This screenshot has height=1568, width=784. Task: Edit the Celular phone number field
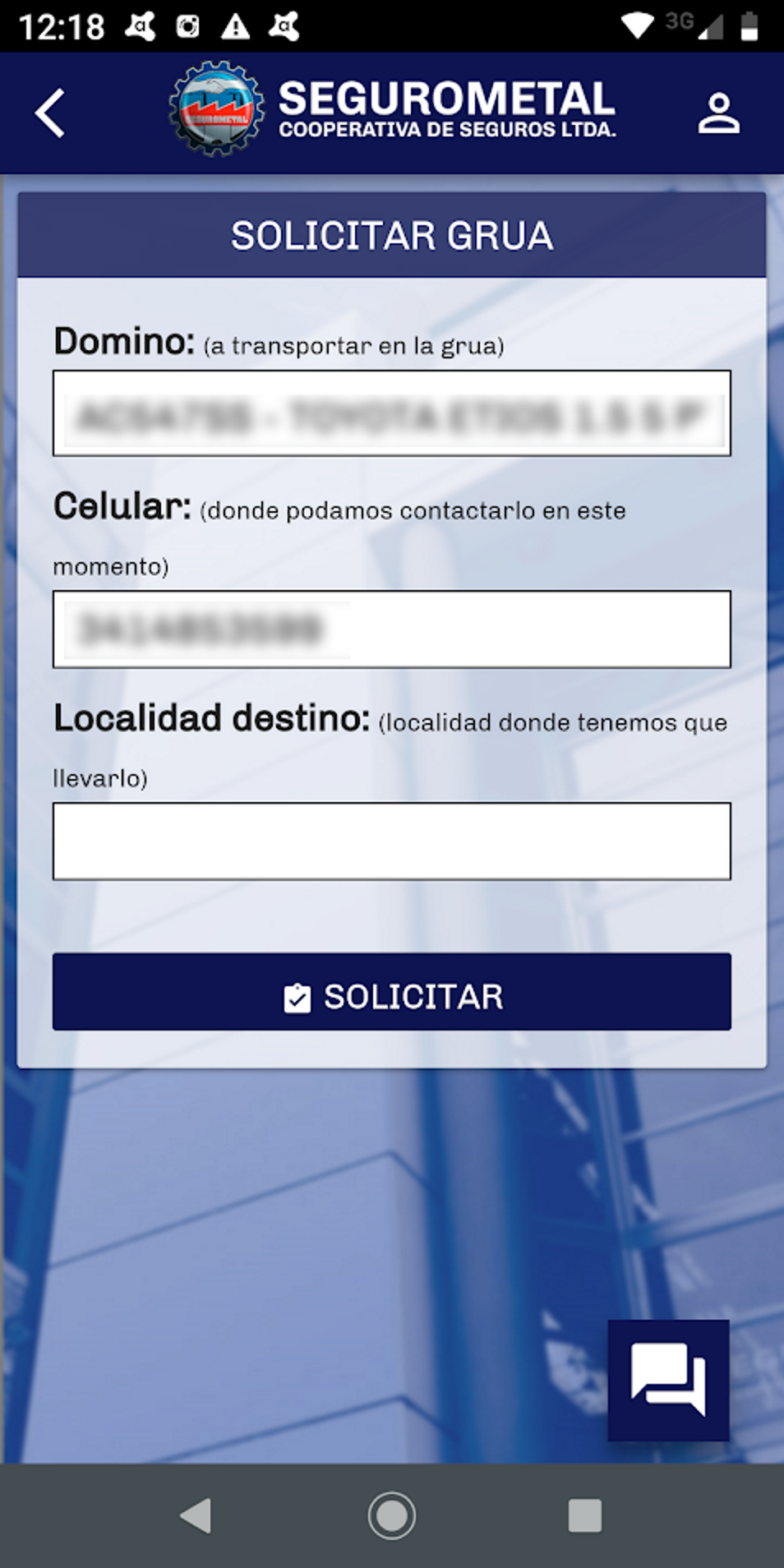(391, 630)
